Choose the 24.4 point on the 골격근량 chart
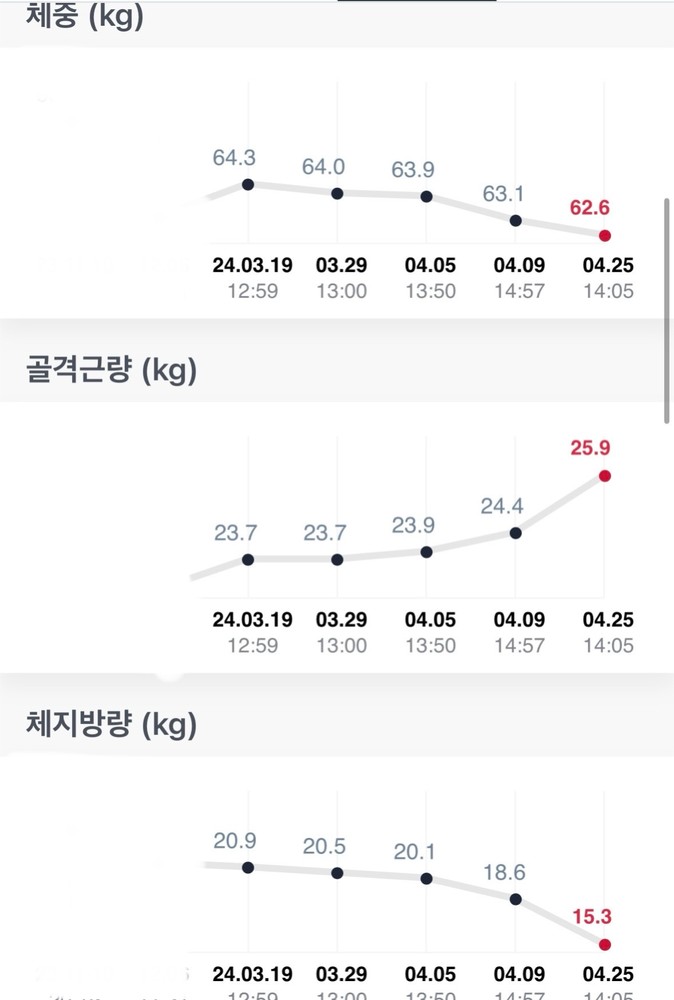 pos(515,533)
